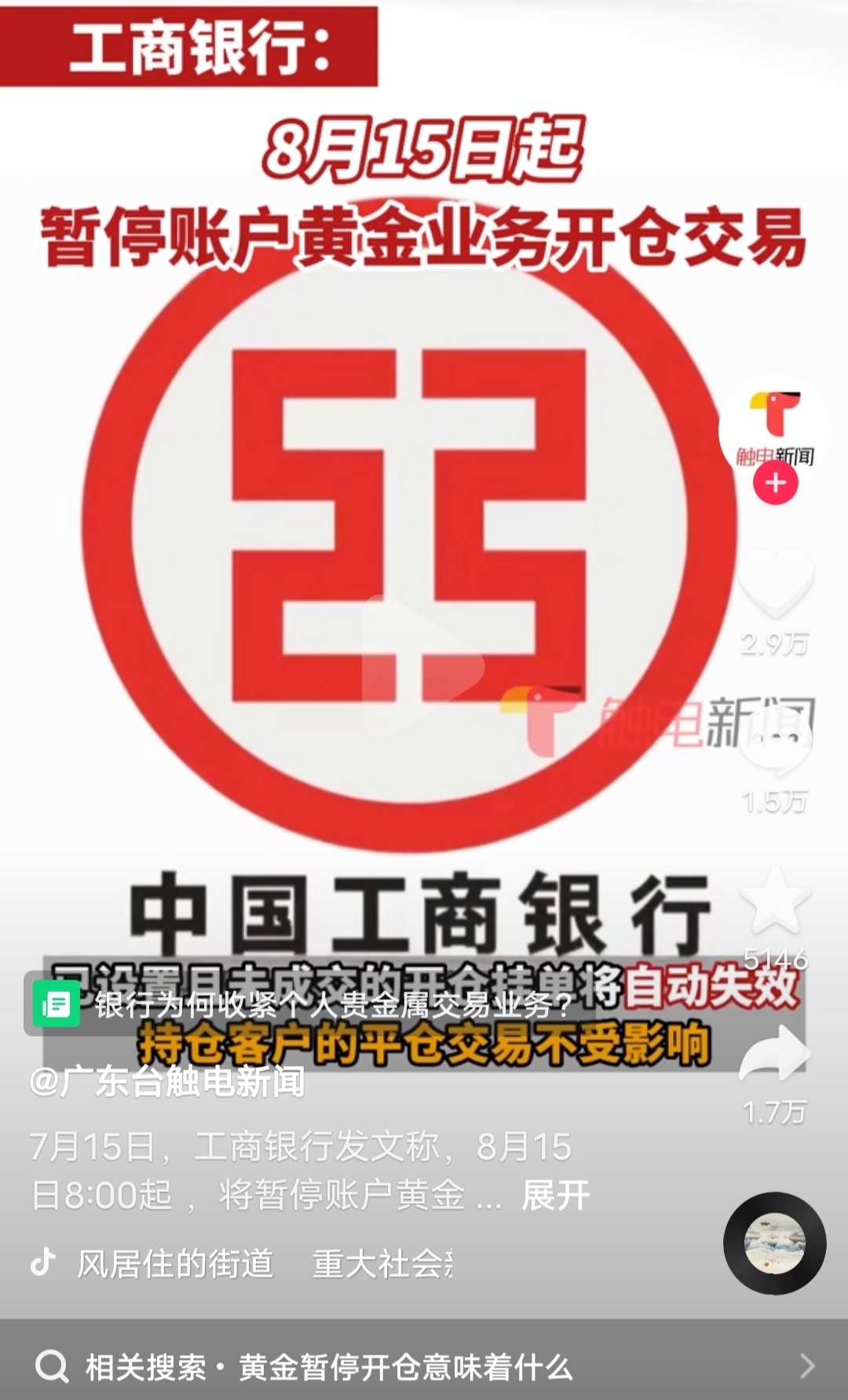848x1400 pixels.
Task: Follow 触电新闻 with the plus button
Action: [x=776, y=483]
